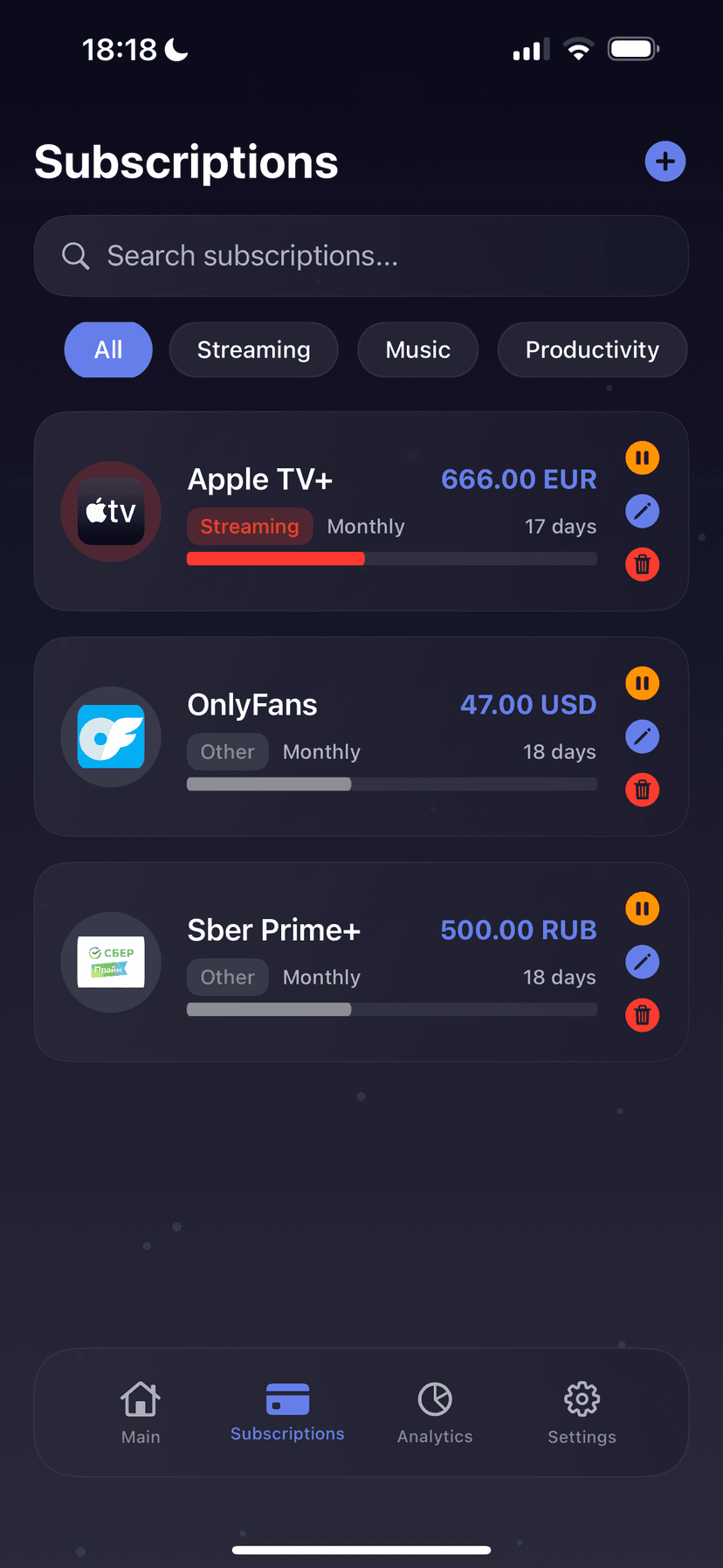Switch to the Analytics tab
Viewport: 723px width, 1568px height.
click(x=435, y=1412)
